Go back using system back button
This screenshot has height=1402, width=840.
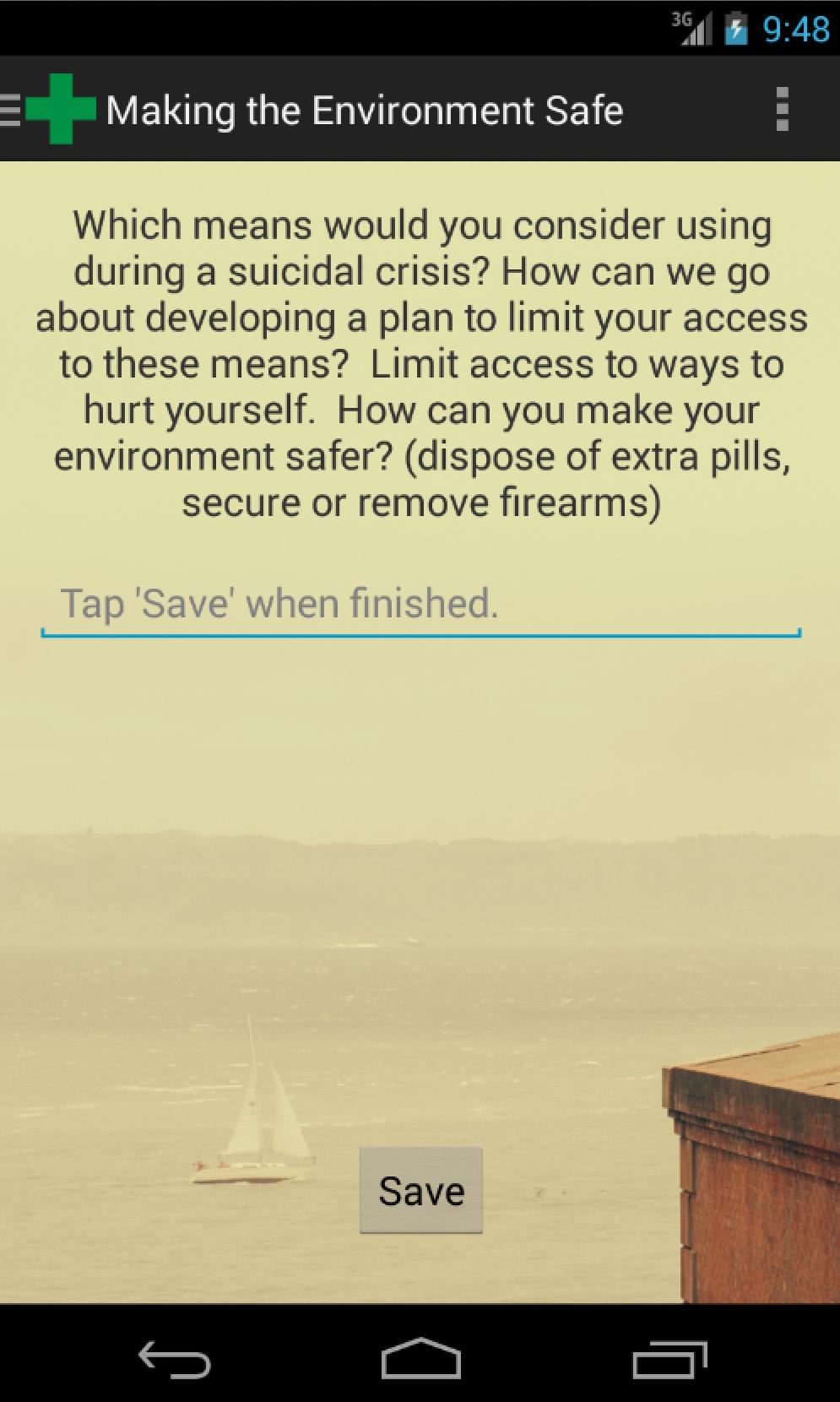174,1359
